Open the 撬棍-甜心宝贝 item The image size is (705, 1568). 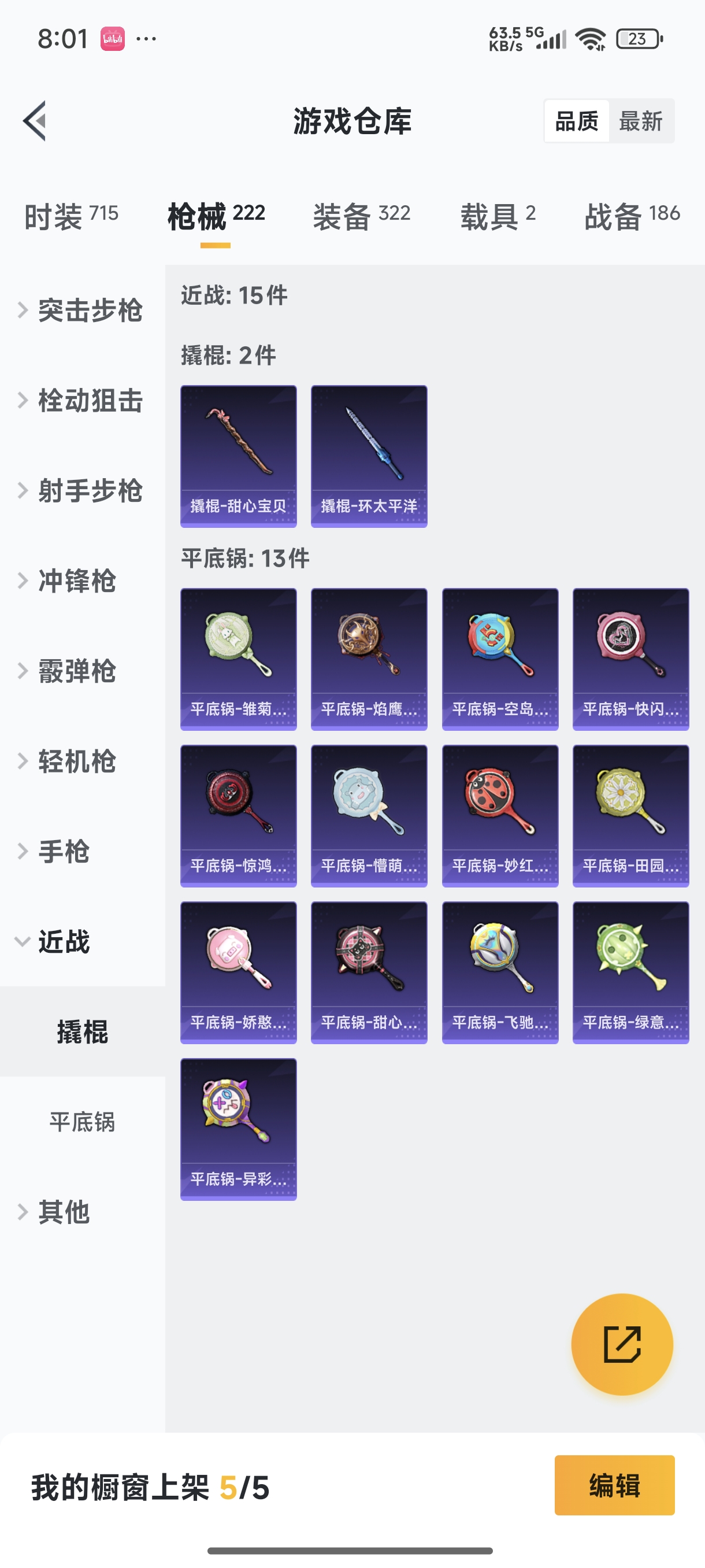(239, 456)
